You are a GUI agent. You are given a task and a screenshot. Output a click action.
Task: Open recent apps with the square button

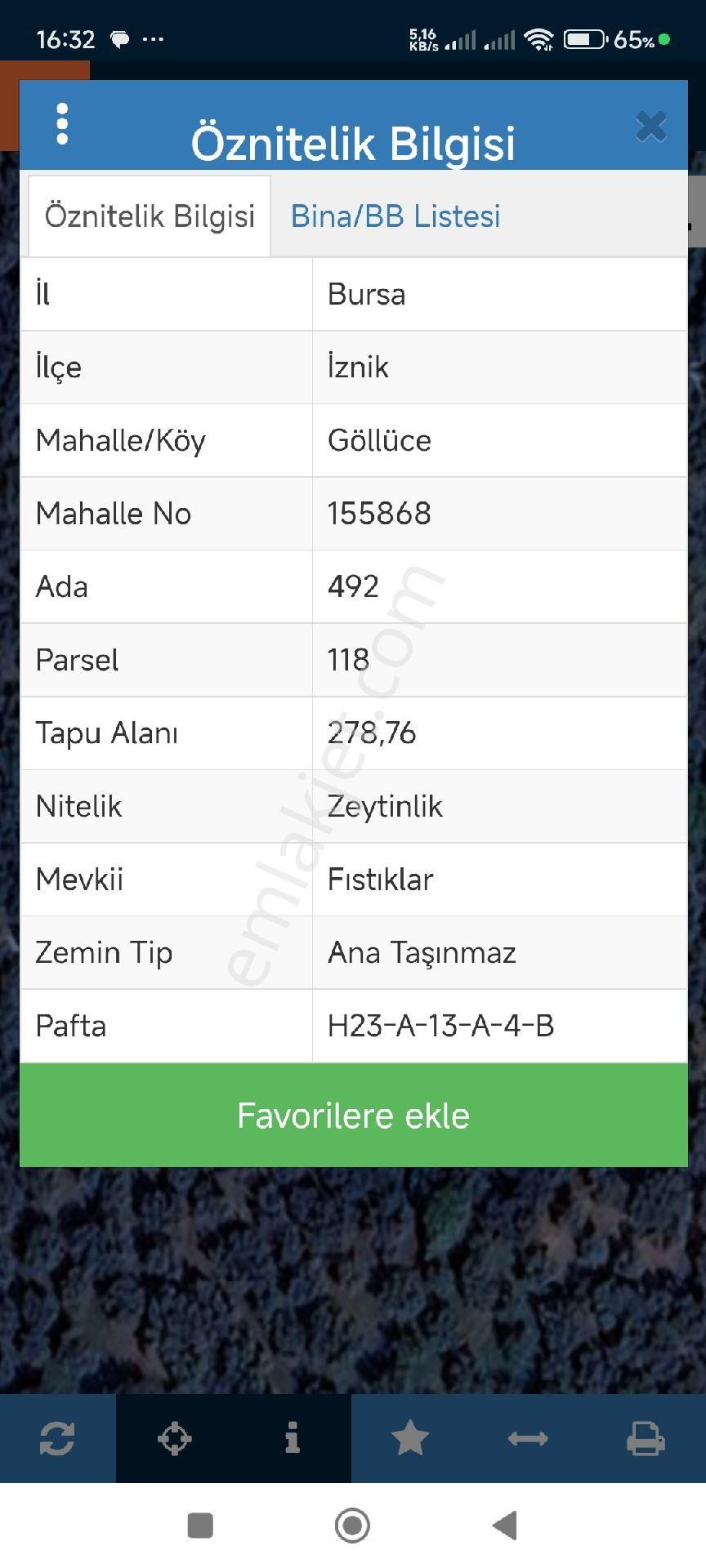pyautogui.click(x=200, y=1524)
